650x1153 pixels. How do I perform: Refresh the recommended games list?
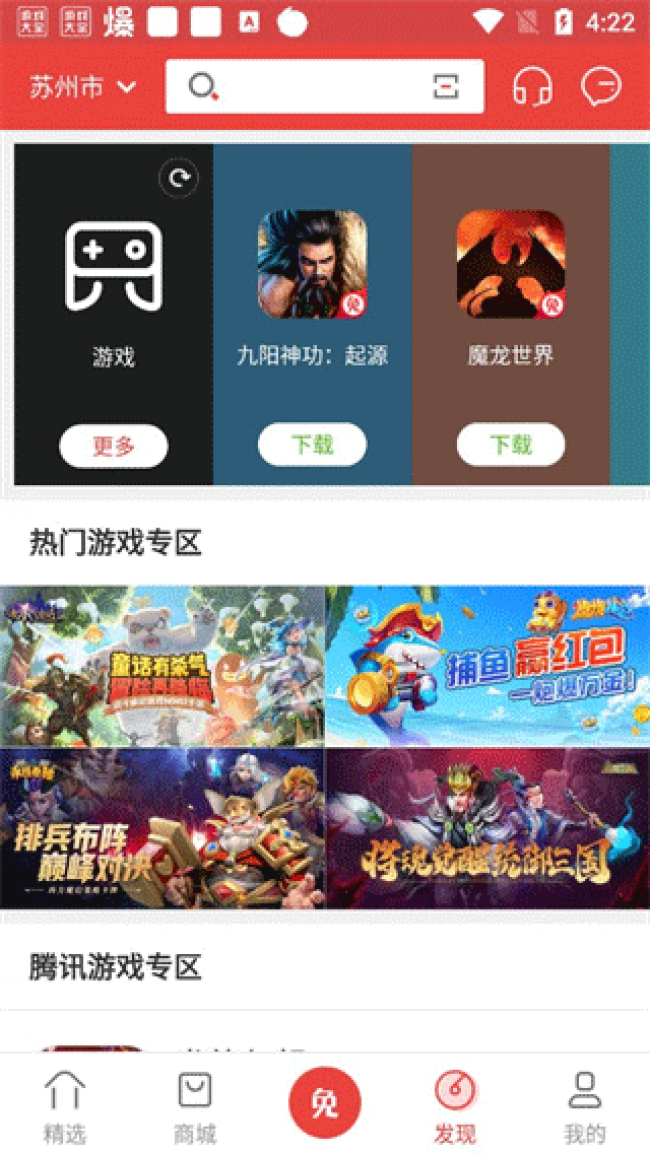[179, 179]
